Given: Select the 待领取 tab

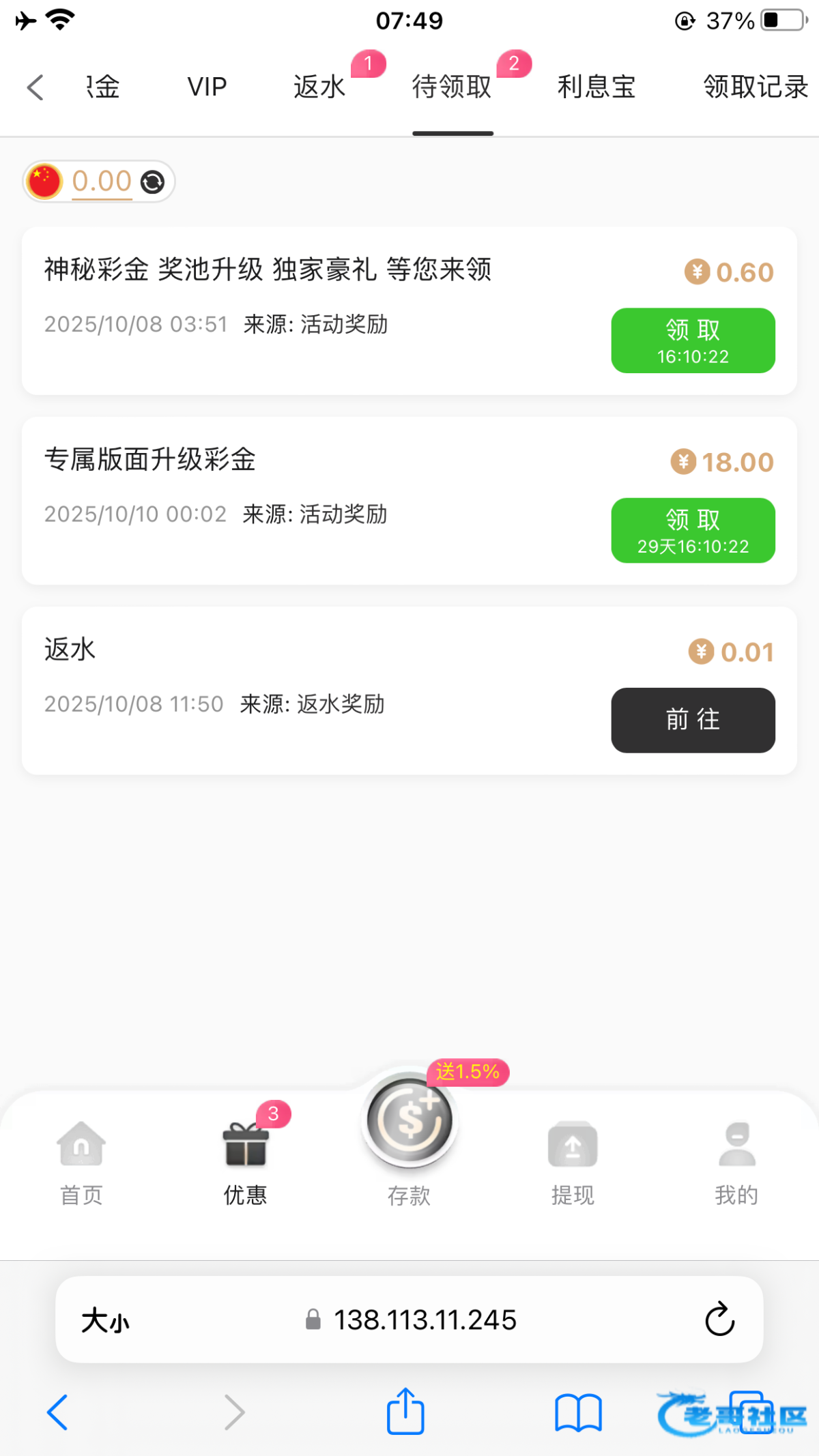Looking at the screenshot, I should 452,87.
